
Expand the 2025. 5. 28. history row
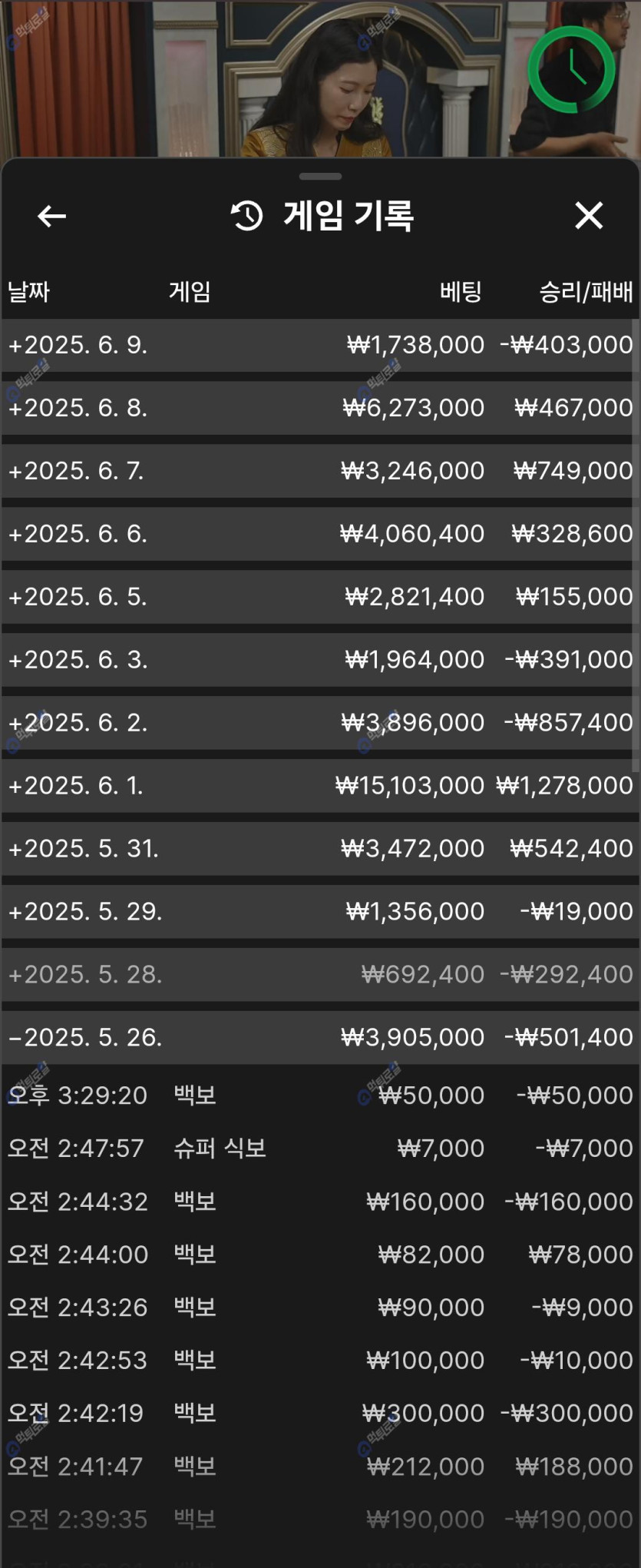(83, 975)
